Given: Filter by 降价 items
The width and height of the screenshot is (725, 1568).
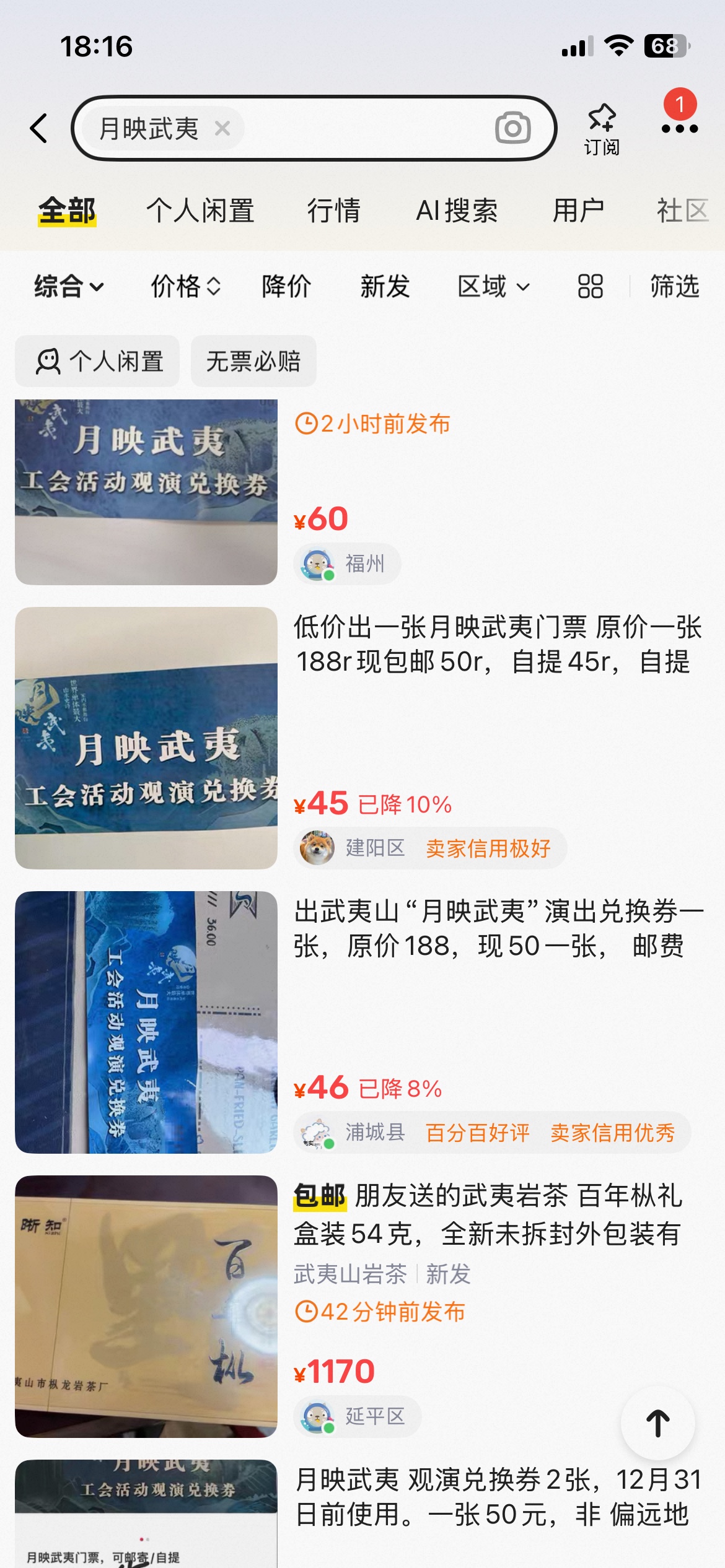Looking at the screenshot, I should [x=286, y=287].
